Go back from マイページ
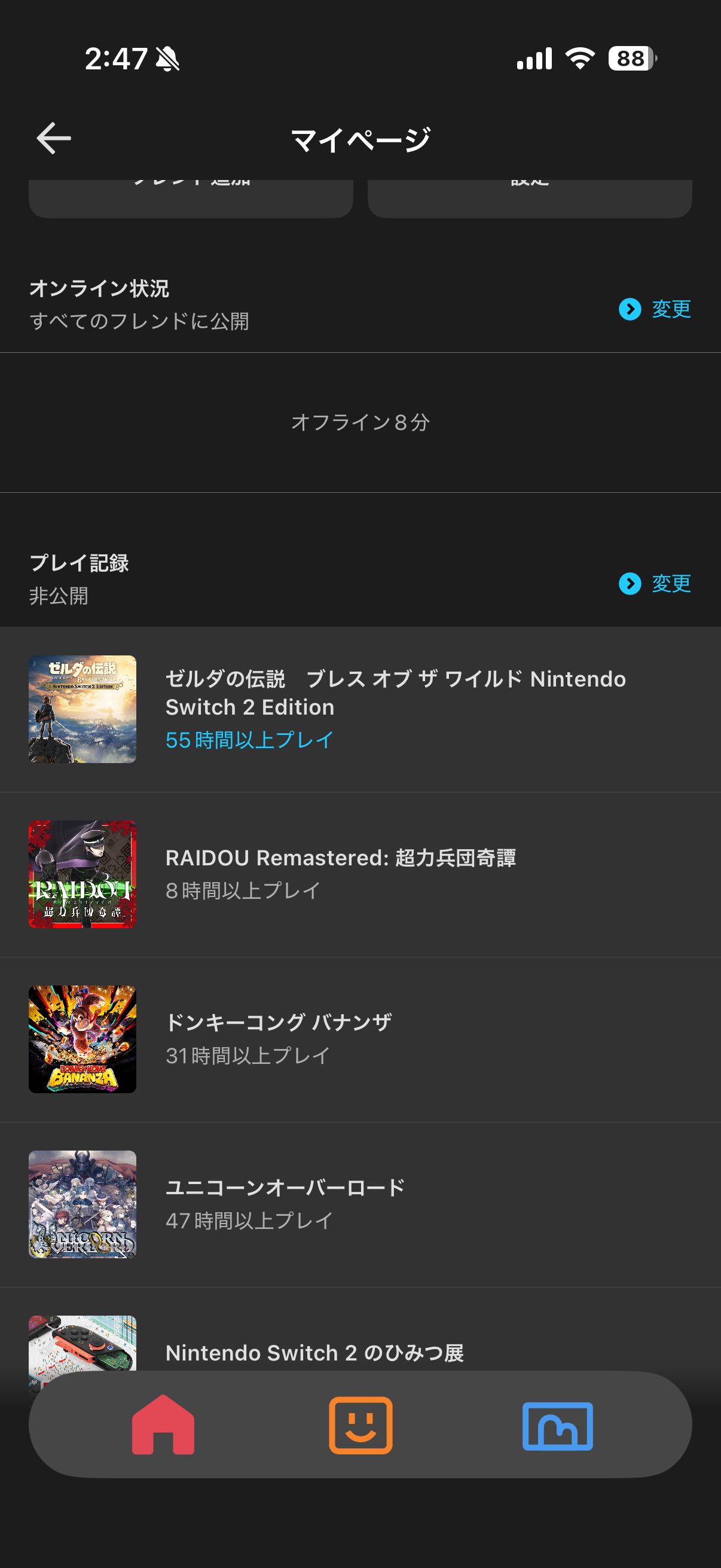 point(54,138)
